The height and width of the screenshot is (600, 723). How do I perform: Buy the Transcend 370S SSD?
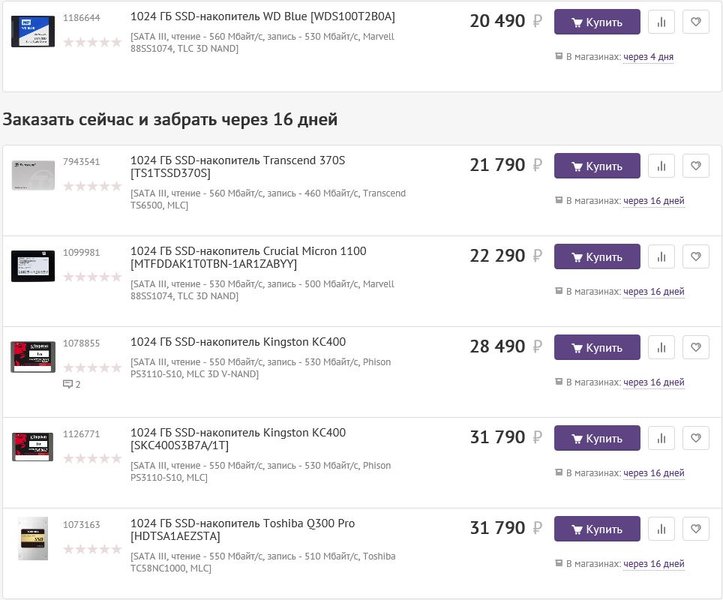coord(597,166)
